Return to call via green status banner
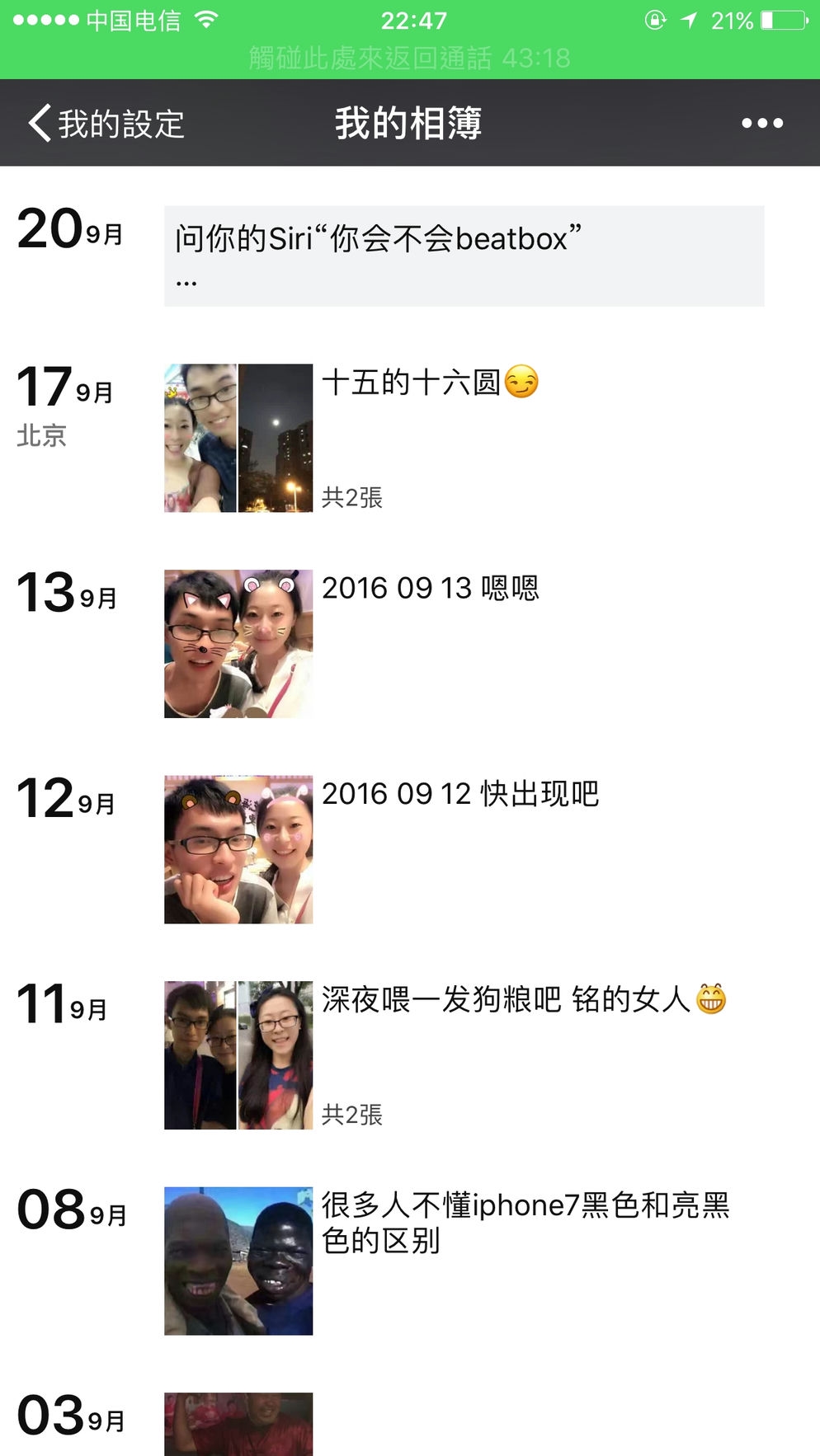 click(410, 58)
